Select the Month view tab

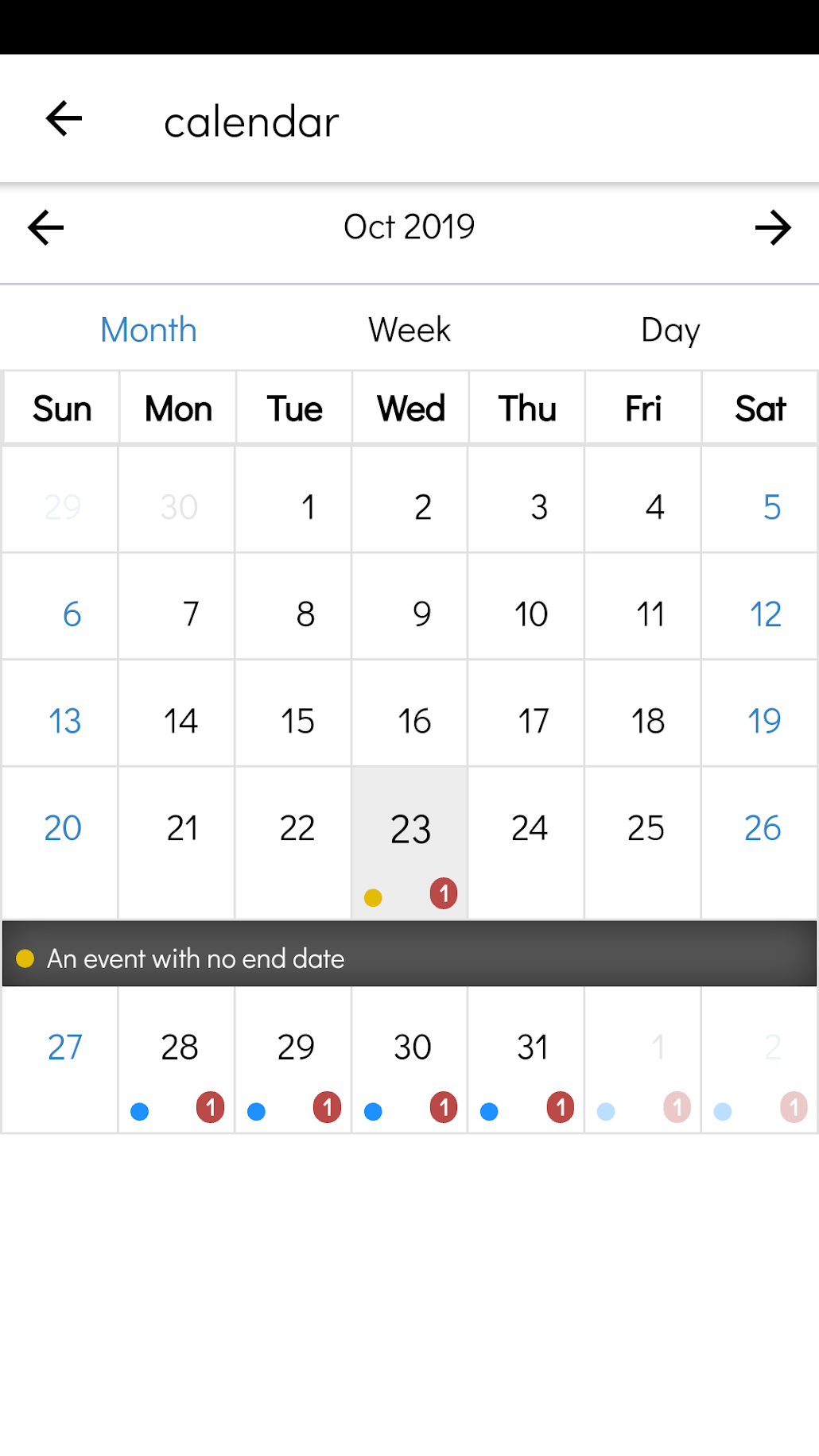pyautogui.click(x=149, y=330)
